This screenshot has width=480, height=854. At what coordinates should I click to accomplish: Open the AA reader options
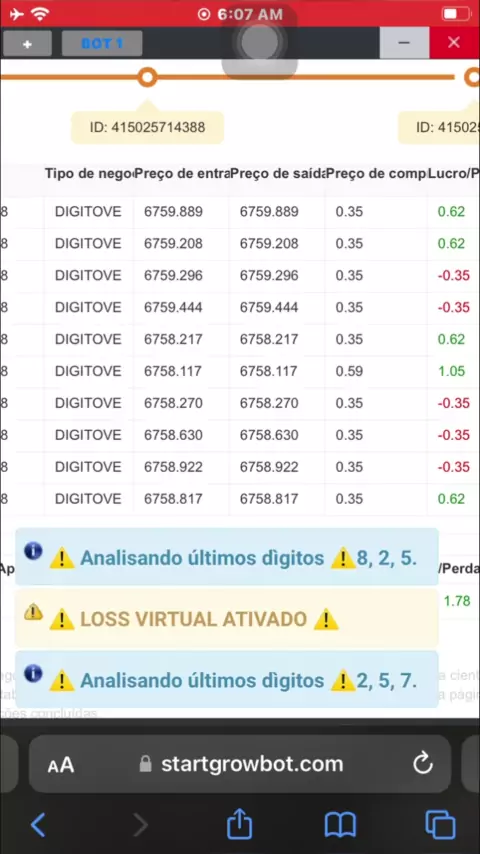pyautogui.click(x=61, y=764)
